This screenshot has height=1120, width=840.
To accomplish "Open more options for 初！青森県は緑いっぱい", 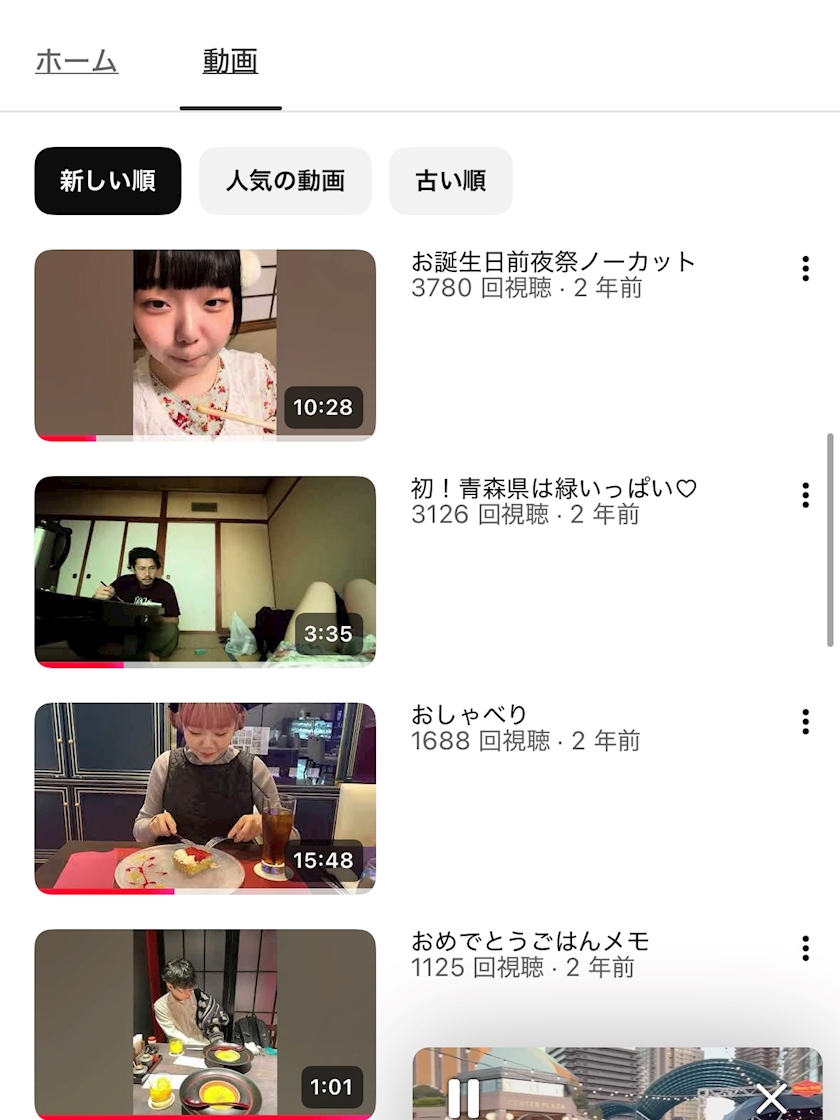I will pyautogui.click(x=805, y=495).
